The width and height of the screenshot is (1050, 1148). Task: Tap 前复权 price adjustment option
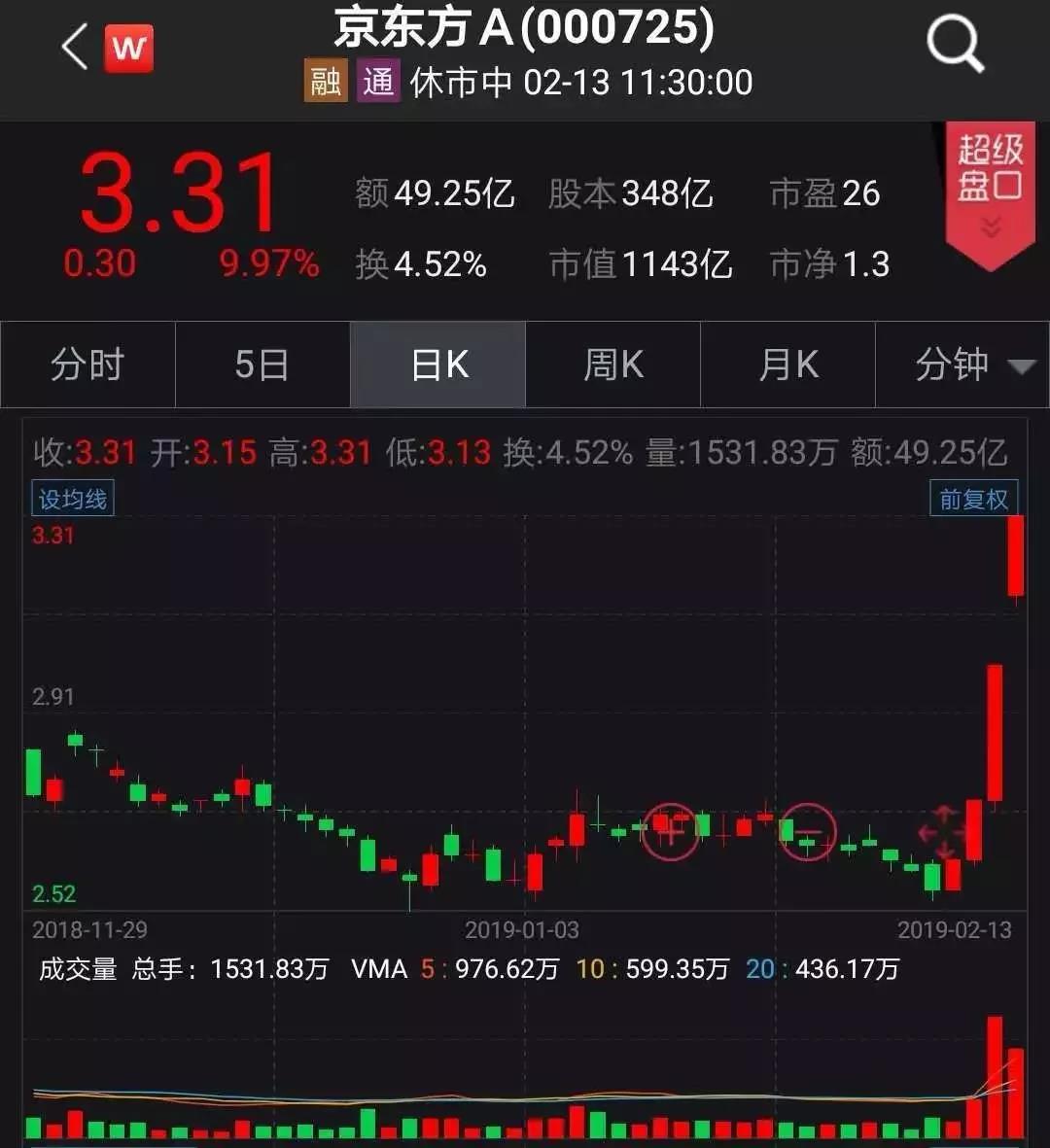[973, 499]
